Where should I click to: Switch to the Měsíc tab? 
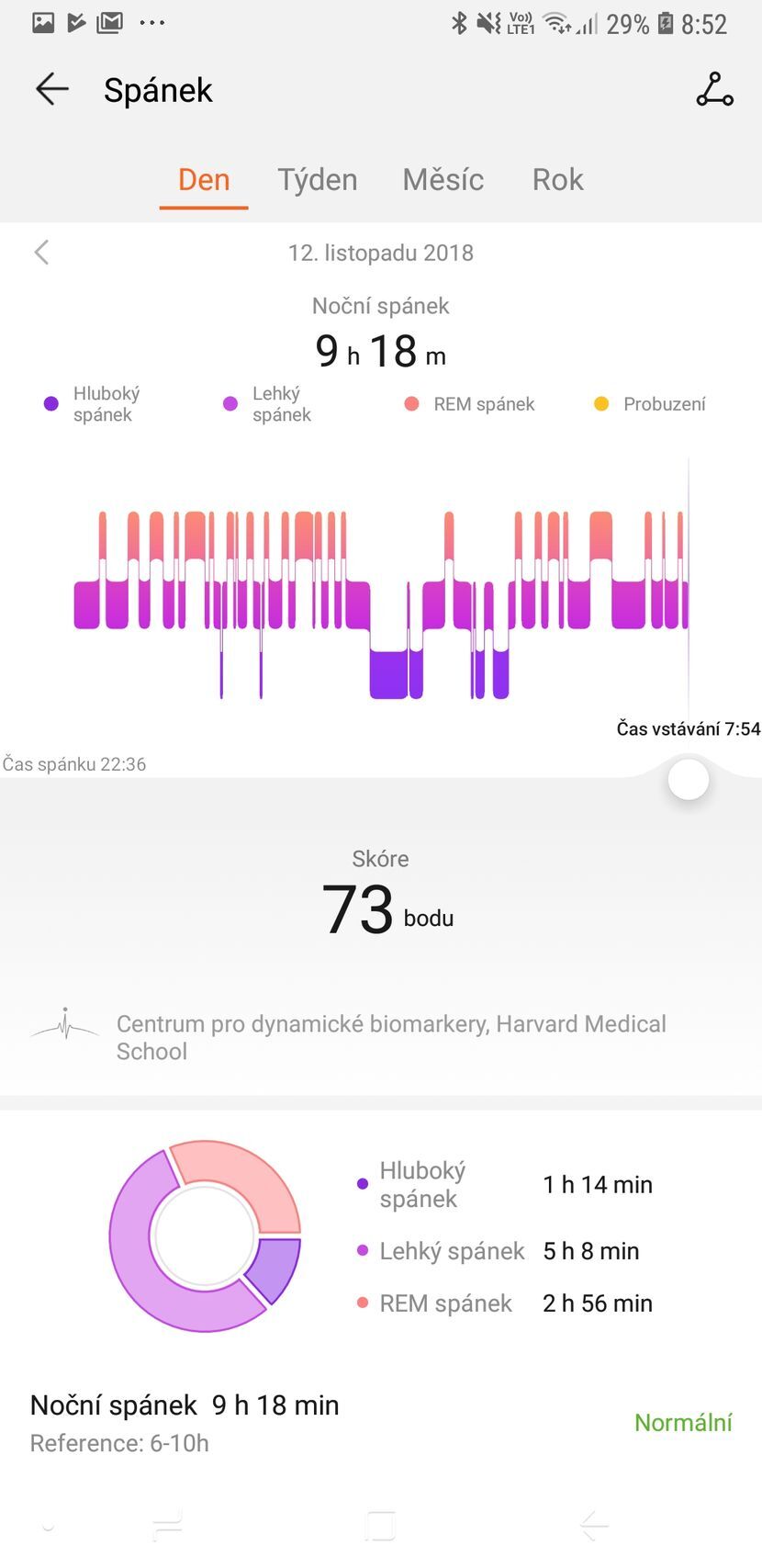pos(443,179)
